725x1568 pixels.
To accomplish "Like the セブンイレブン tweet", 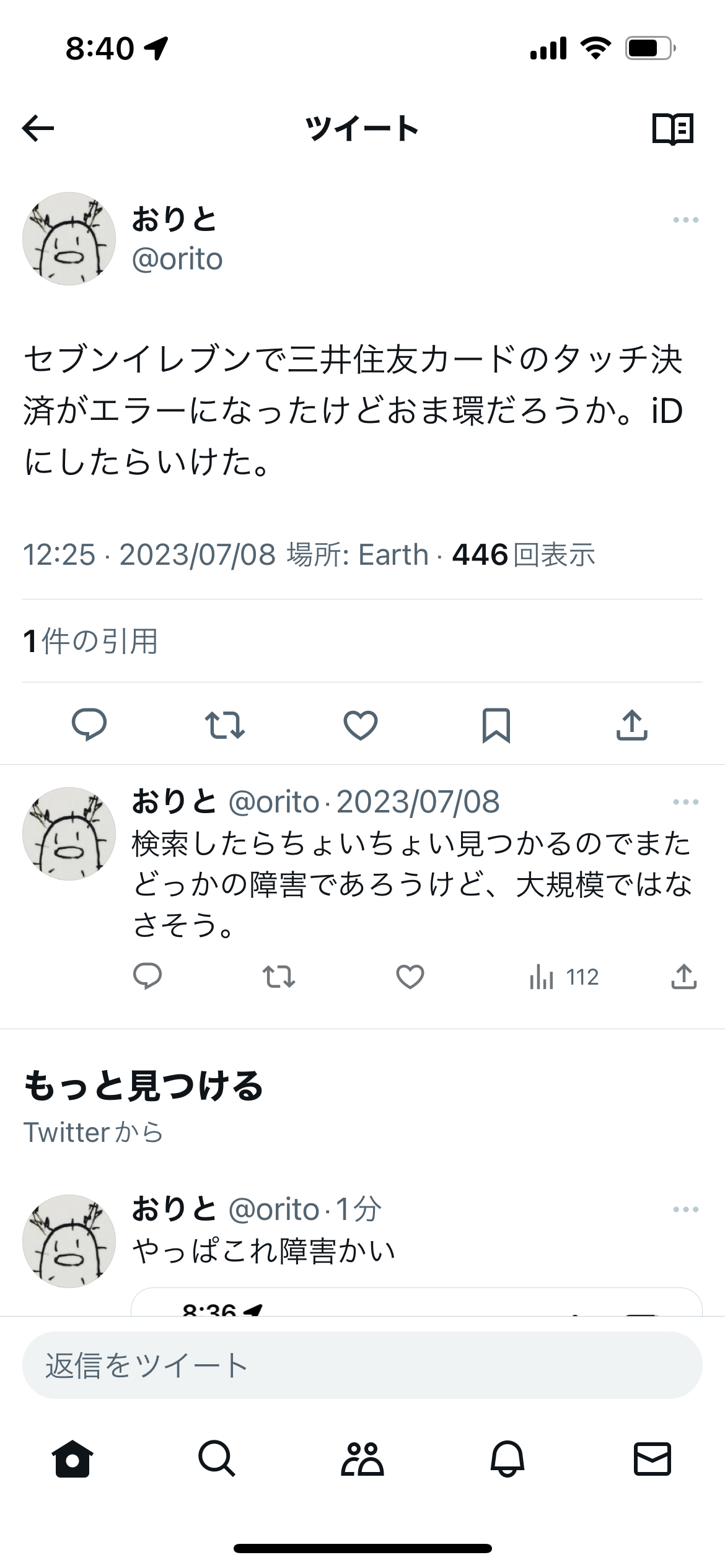I will [361, 725].
